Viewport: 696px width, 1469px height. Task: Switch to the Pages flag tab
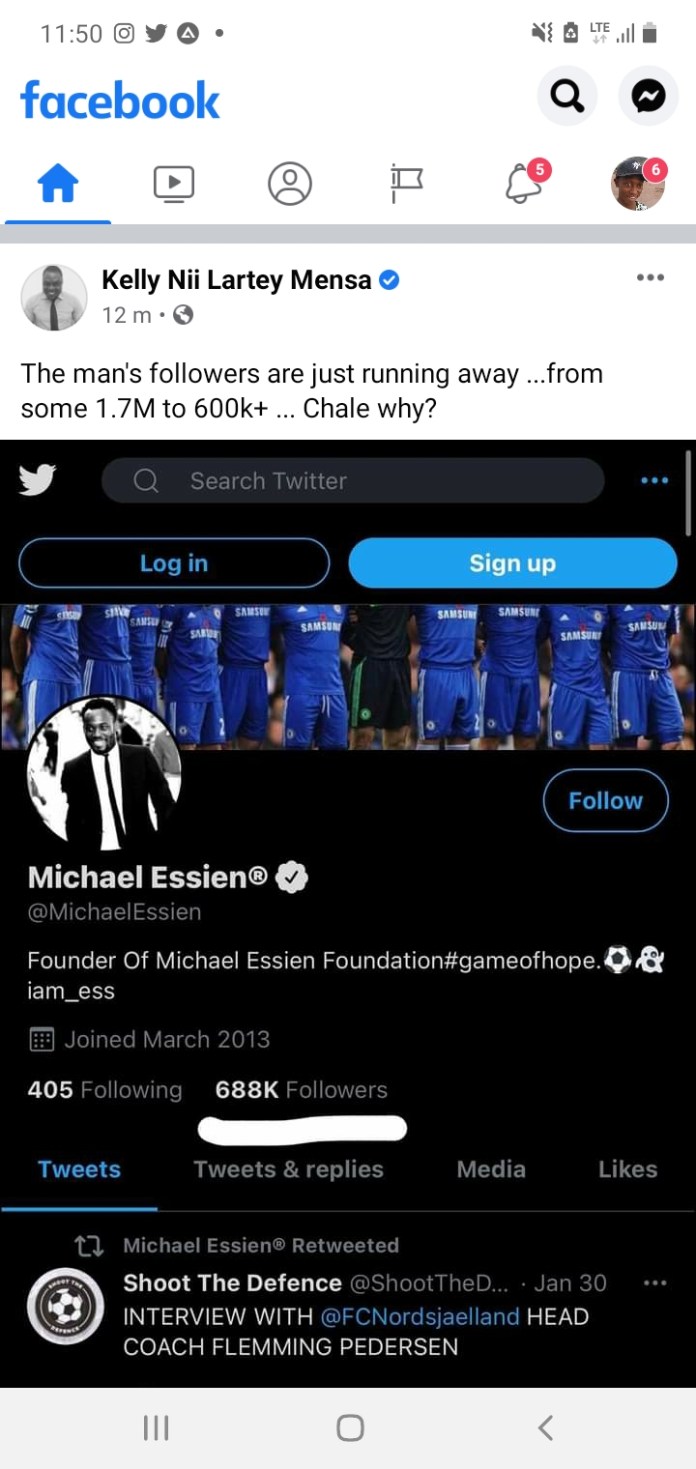pyautogui.click(x=406, y=183)
